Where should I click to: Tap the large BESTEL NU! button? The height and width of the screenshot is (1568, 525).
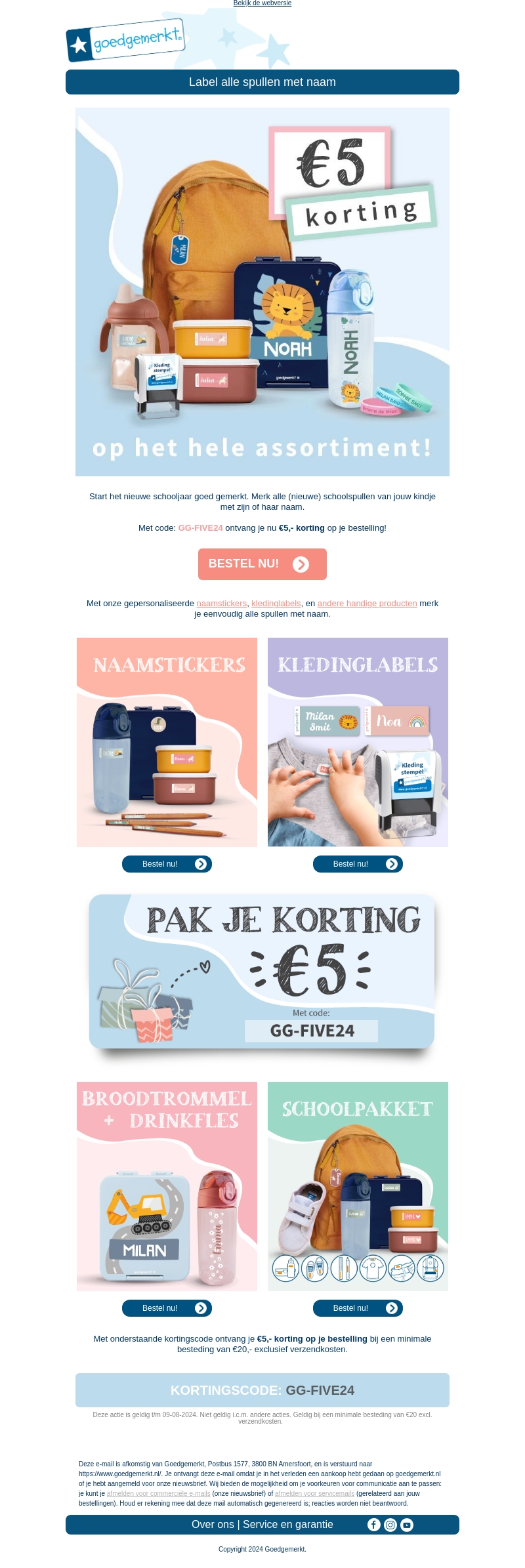tap(262, 564)
